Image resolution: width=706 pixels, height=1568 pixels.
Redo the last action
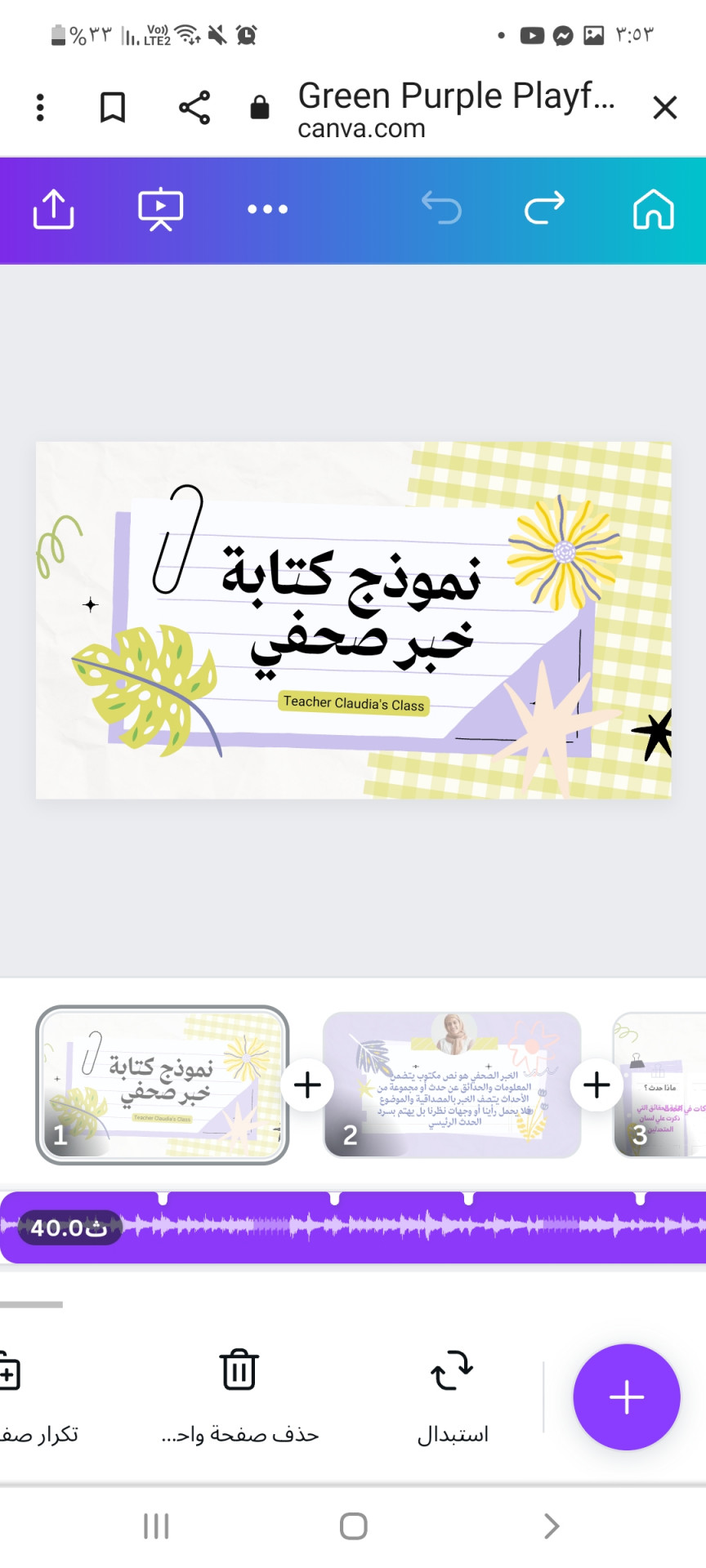[x=544, y=208]
